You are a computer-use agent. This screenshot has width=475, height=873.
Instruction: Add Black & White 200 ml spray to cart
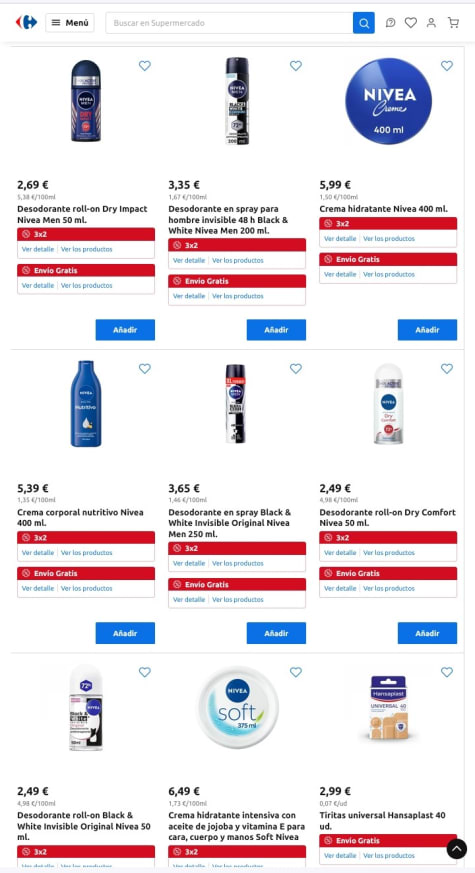(276, 330)
